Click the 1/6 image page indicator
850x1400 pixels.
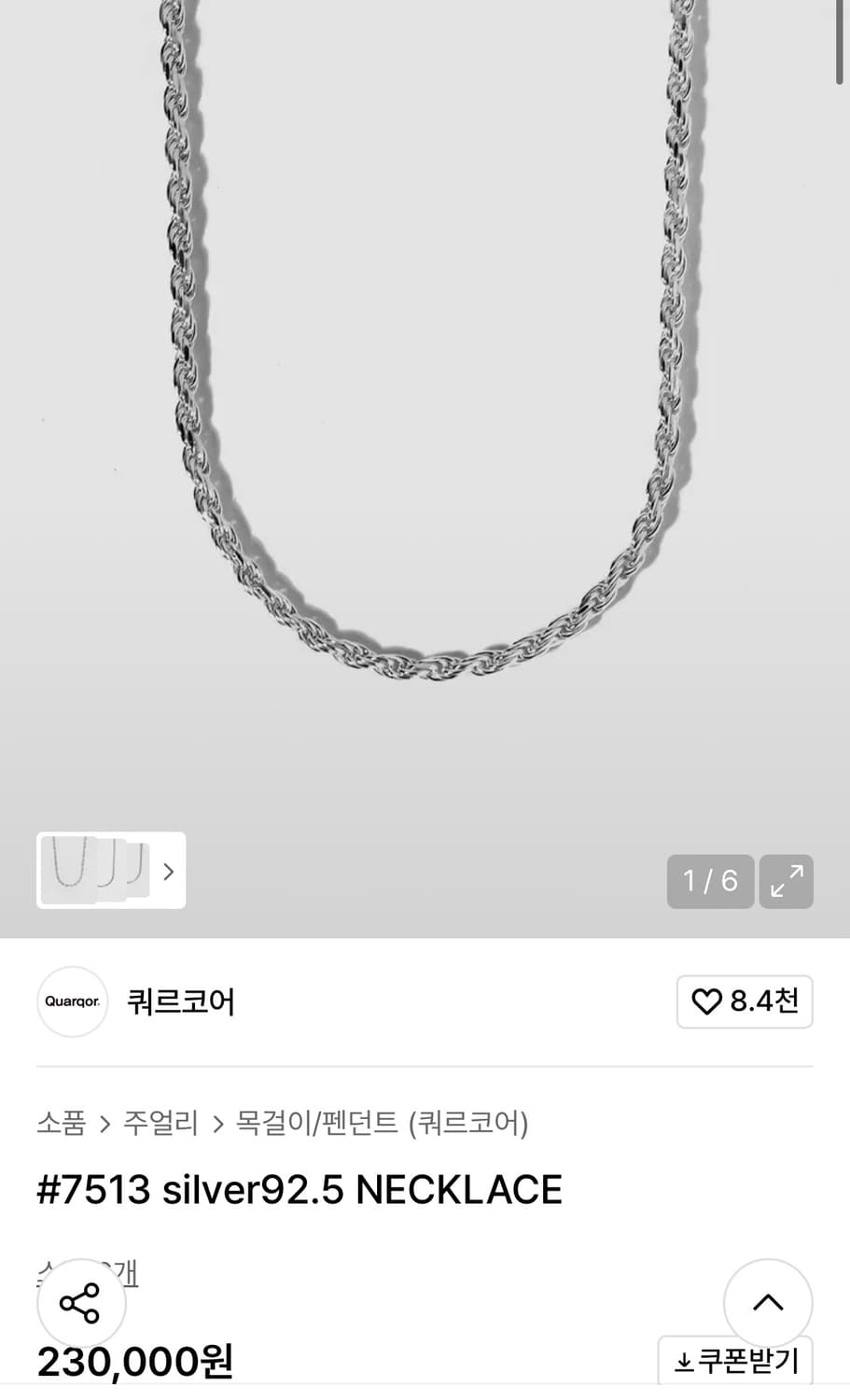(710, 881)
